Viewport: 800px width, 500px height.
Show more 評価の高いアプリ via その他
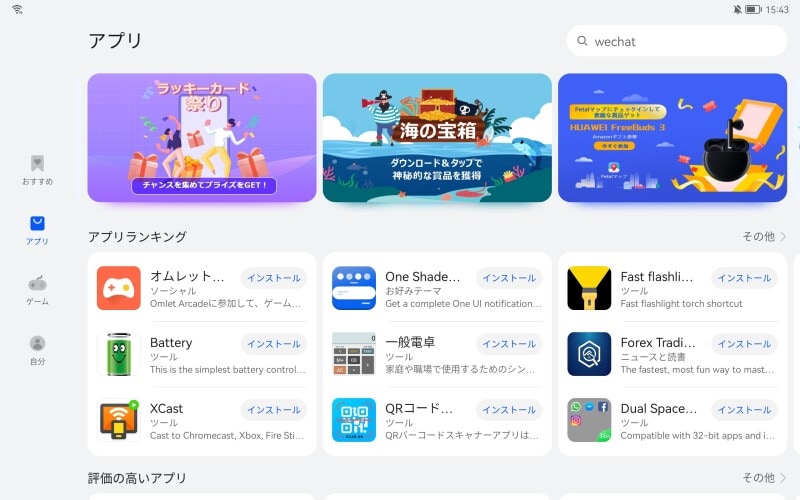click(x=763, y=478)
